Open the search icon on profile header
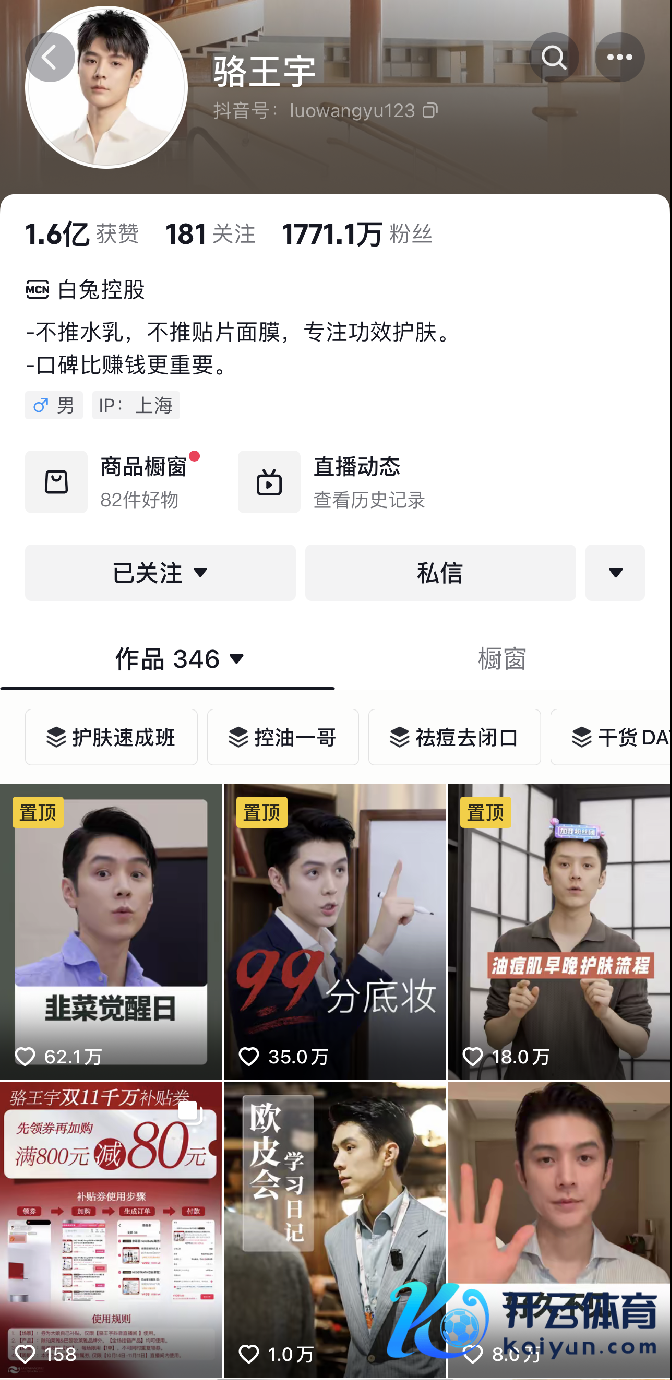Viewport: 672px width, 1380px height. pos(554,57)
